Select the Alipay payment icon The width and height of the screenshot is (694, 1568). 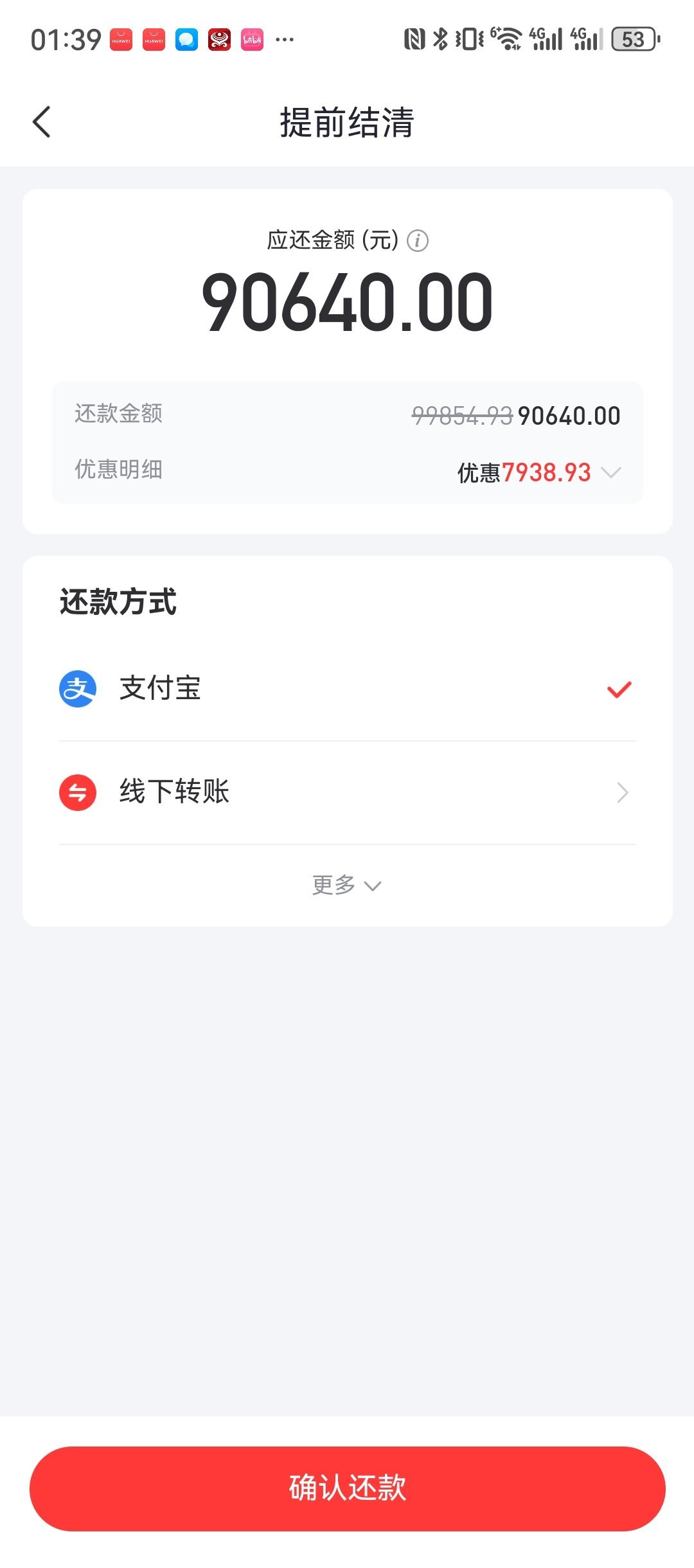tap(79, 690)
